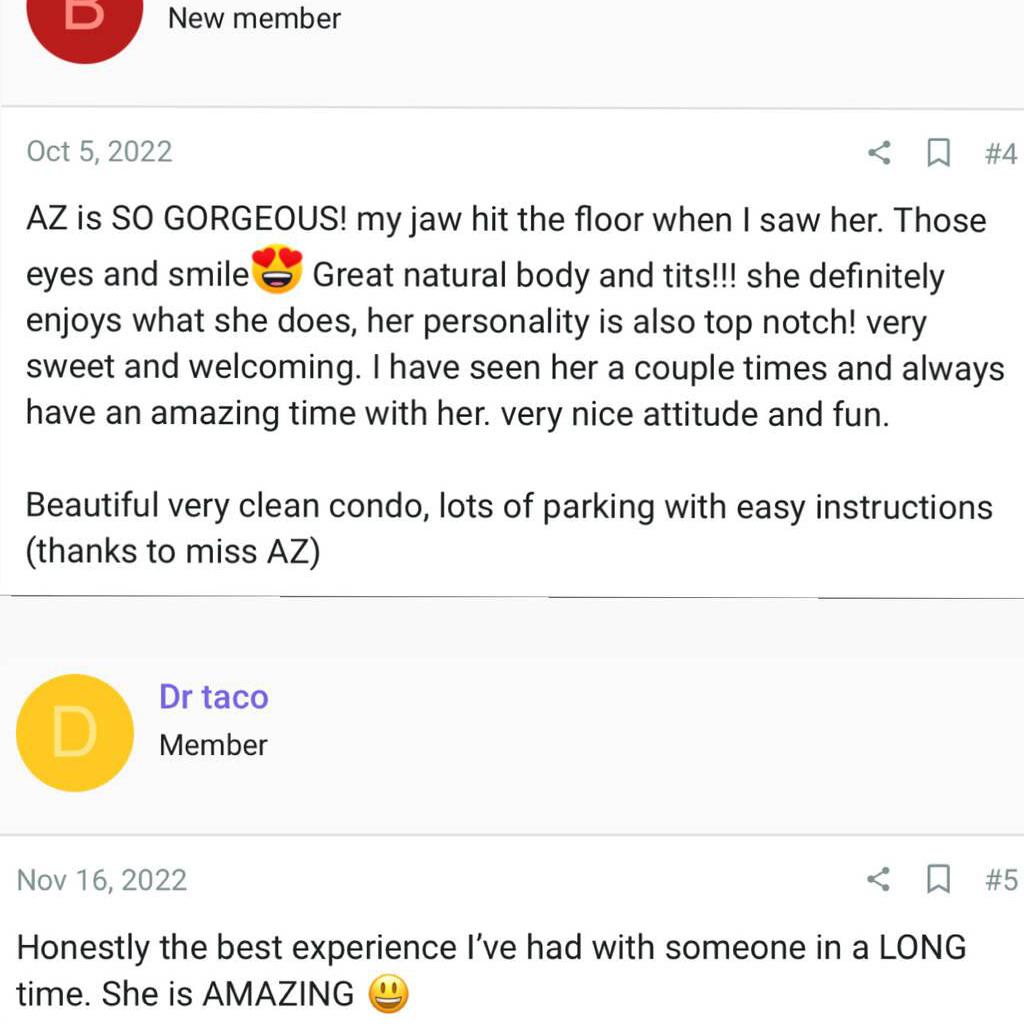Open the #5 post number link
This screenshot has width=1024, height=1024.
point(1000,880)
